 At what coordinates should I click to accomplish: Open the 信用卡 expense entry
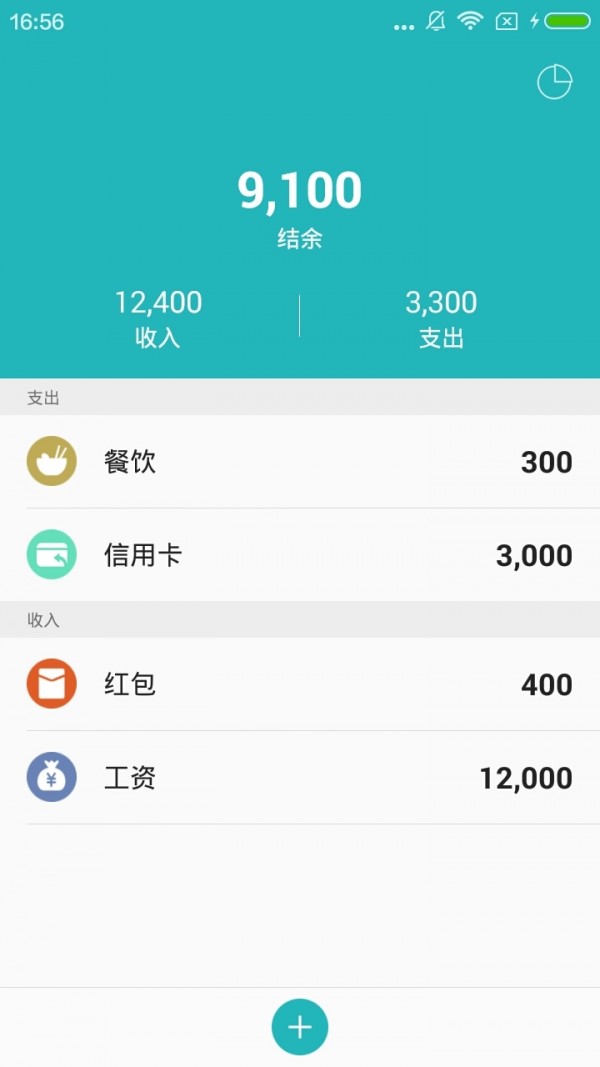click(300, 555)
